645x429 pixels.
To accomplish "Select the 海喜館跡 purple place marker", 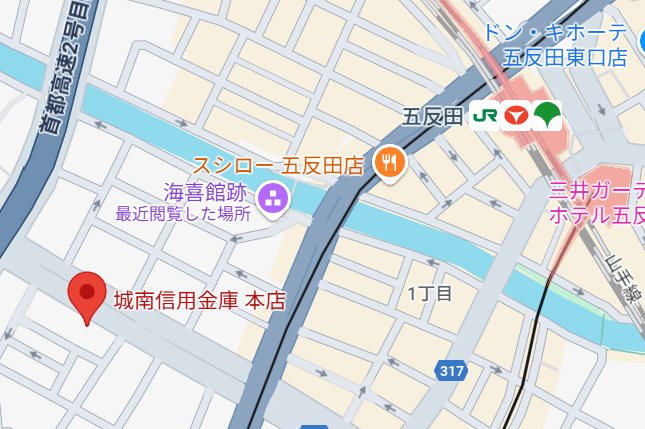I will [x=272, y=198].
